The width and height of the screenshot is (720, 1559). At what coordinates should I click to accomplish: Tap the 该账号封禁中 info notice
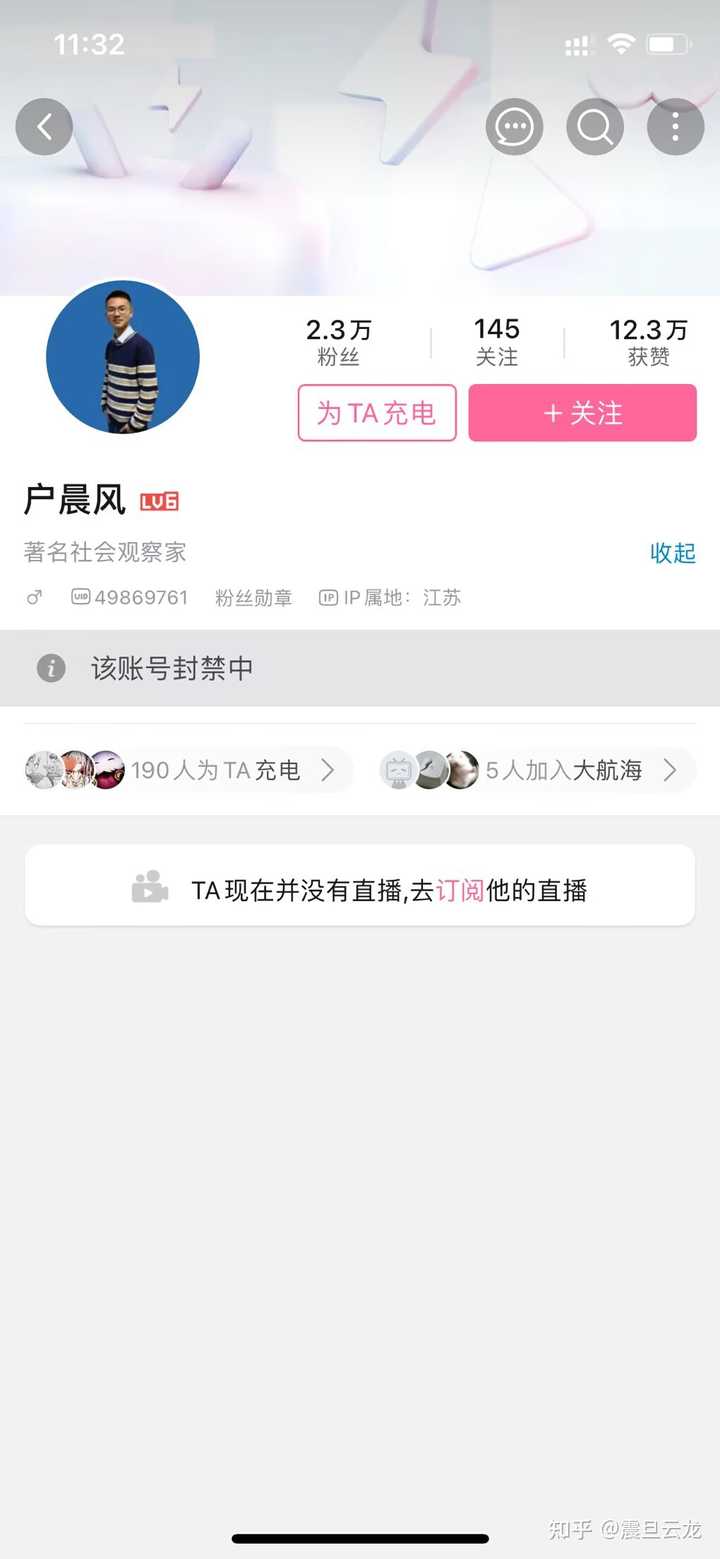pyautogui.click(x=360, y=668)
